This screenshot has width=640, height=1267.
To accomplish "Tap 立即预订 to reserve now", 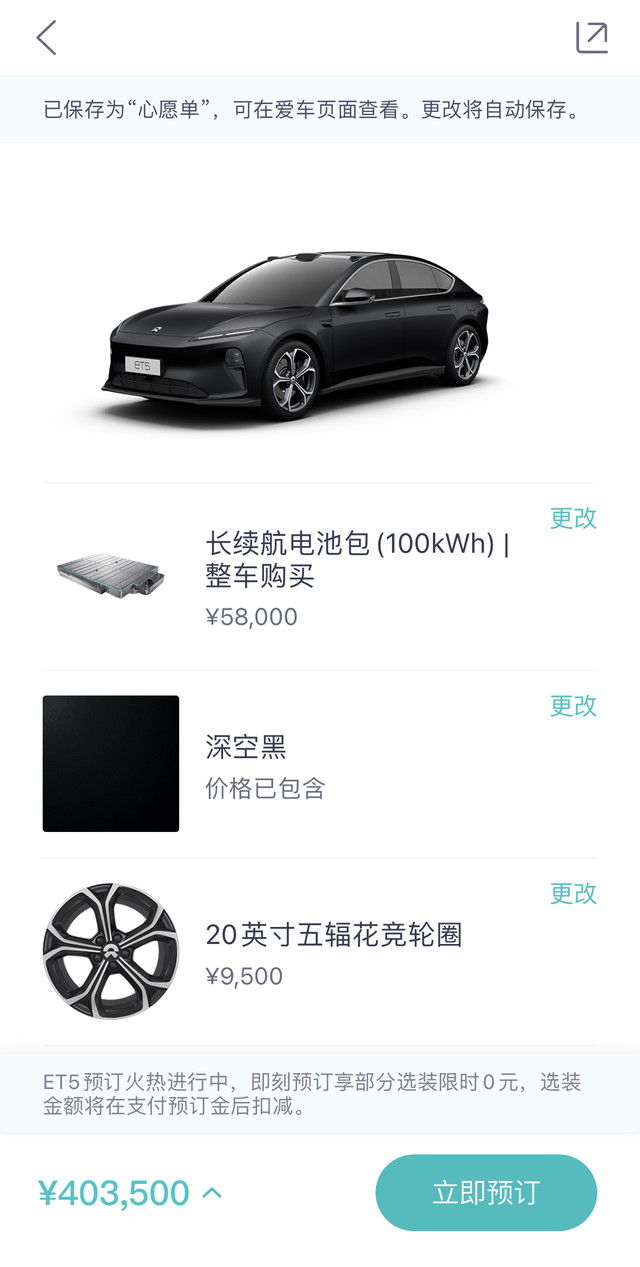I will point(486,1192).
